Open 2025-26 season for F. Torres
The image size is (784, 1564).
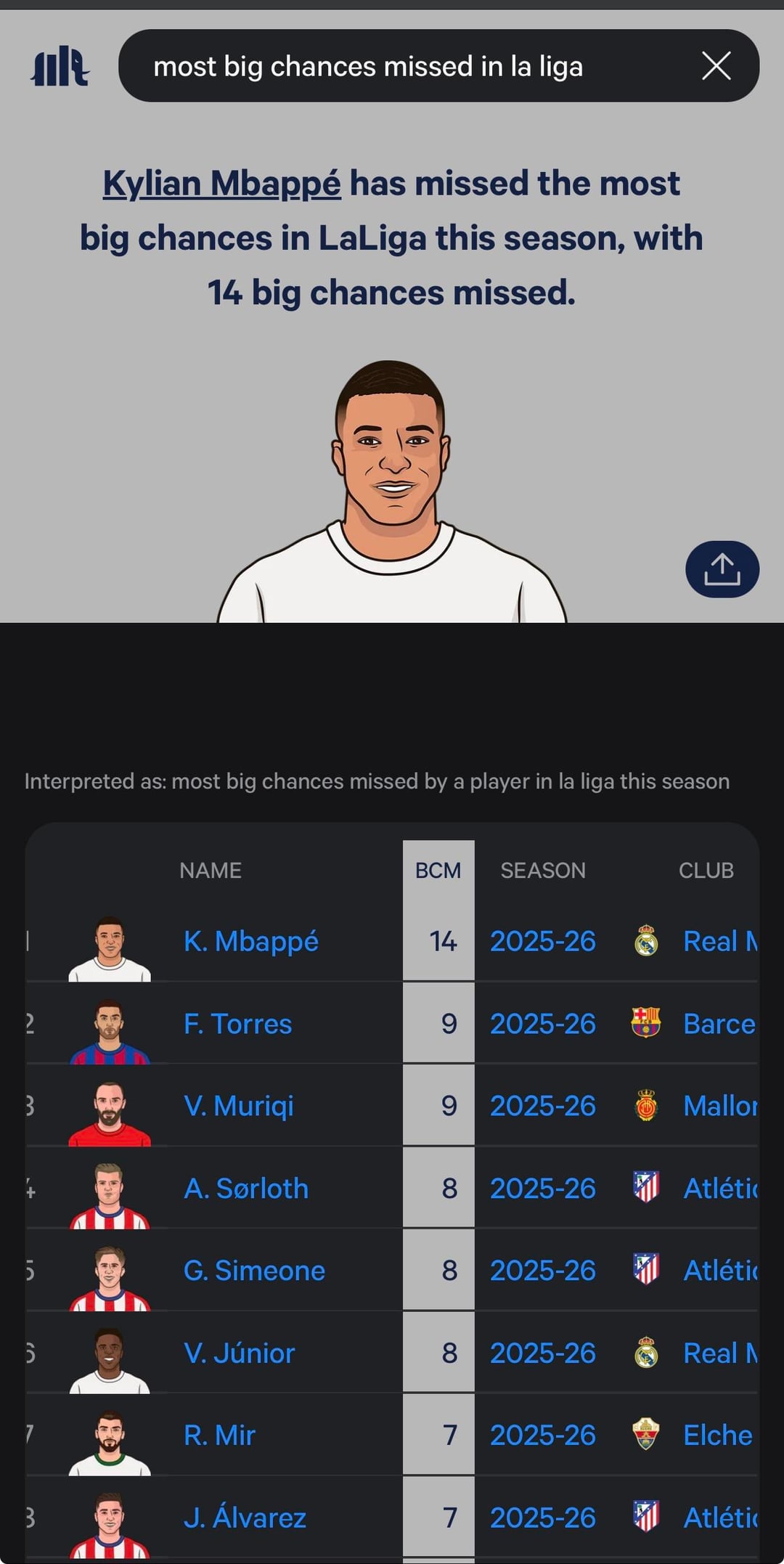tap(542, 1024)
